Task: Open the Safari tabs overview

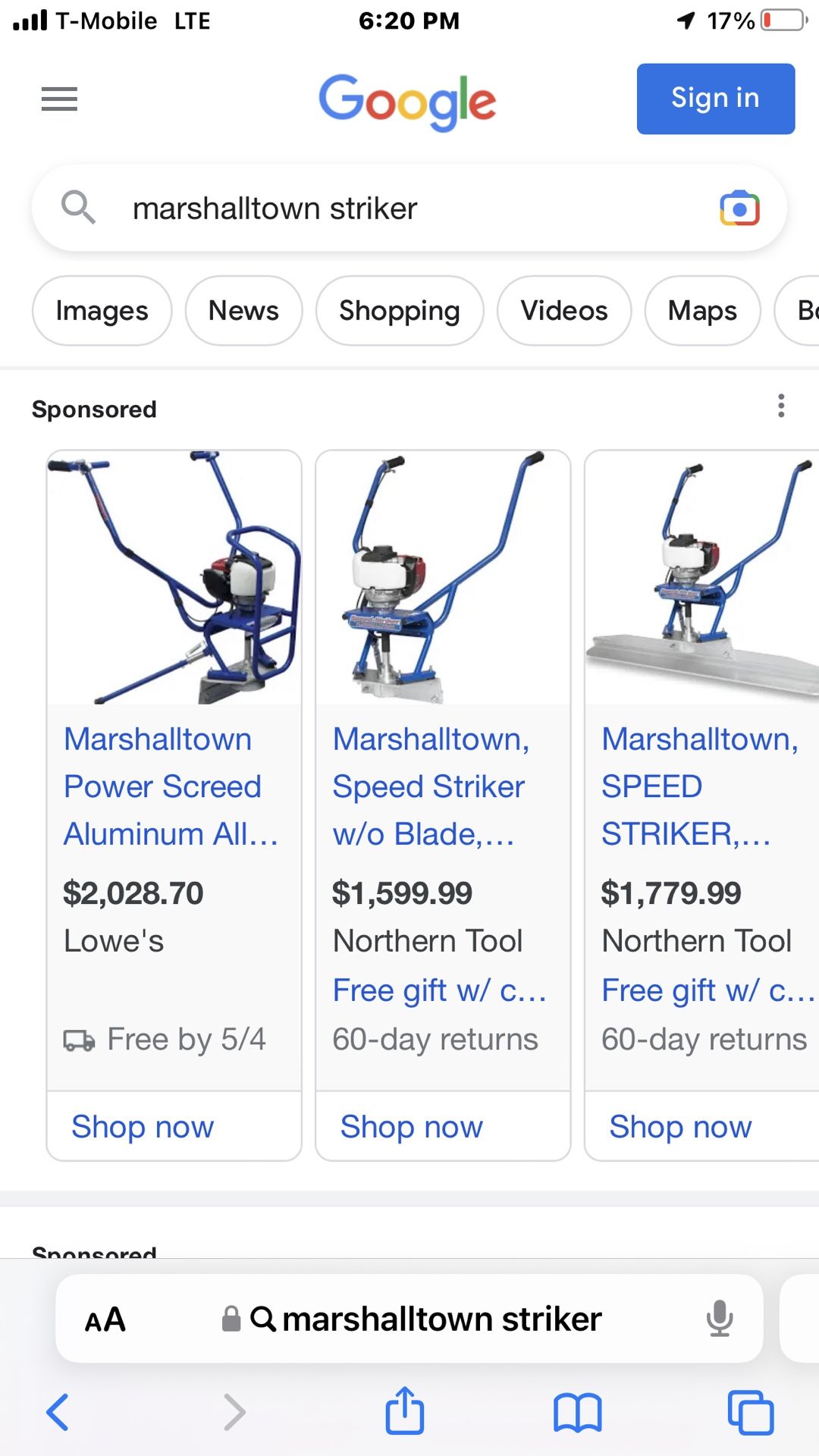Action: tap(750, 1412)
